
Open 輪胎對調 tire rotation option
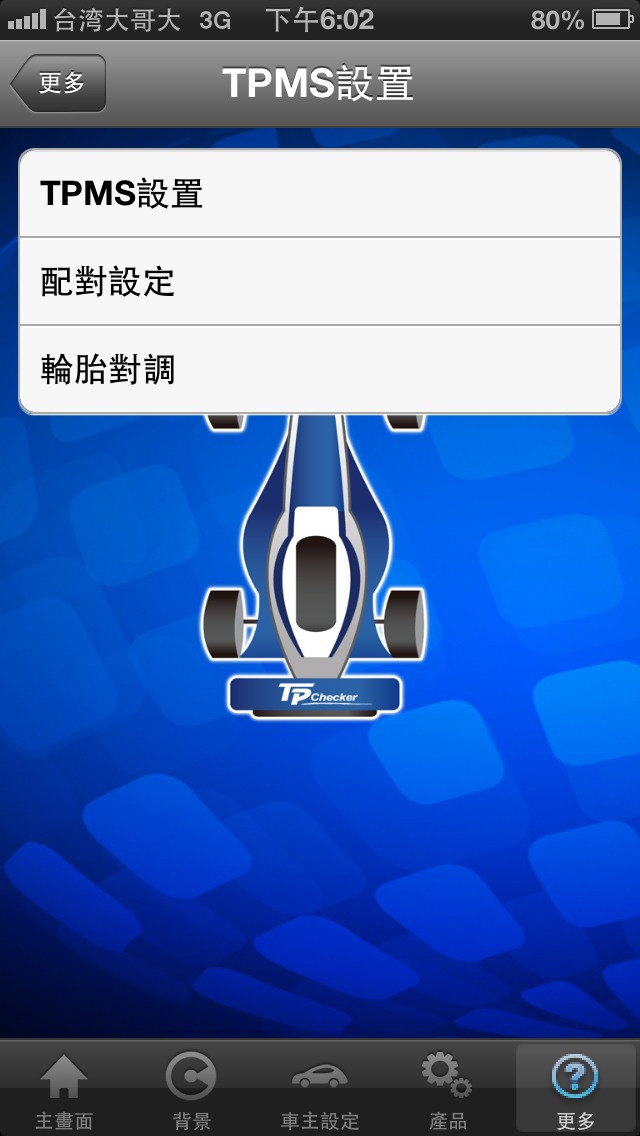(x=320, y=370)
